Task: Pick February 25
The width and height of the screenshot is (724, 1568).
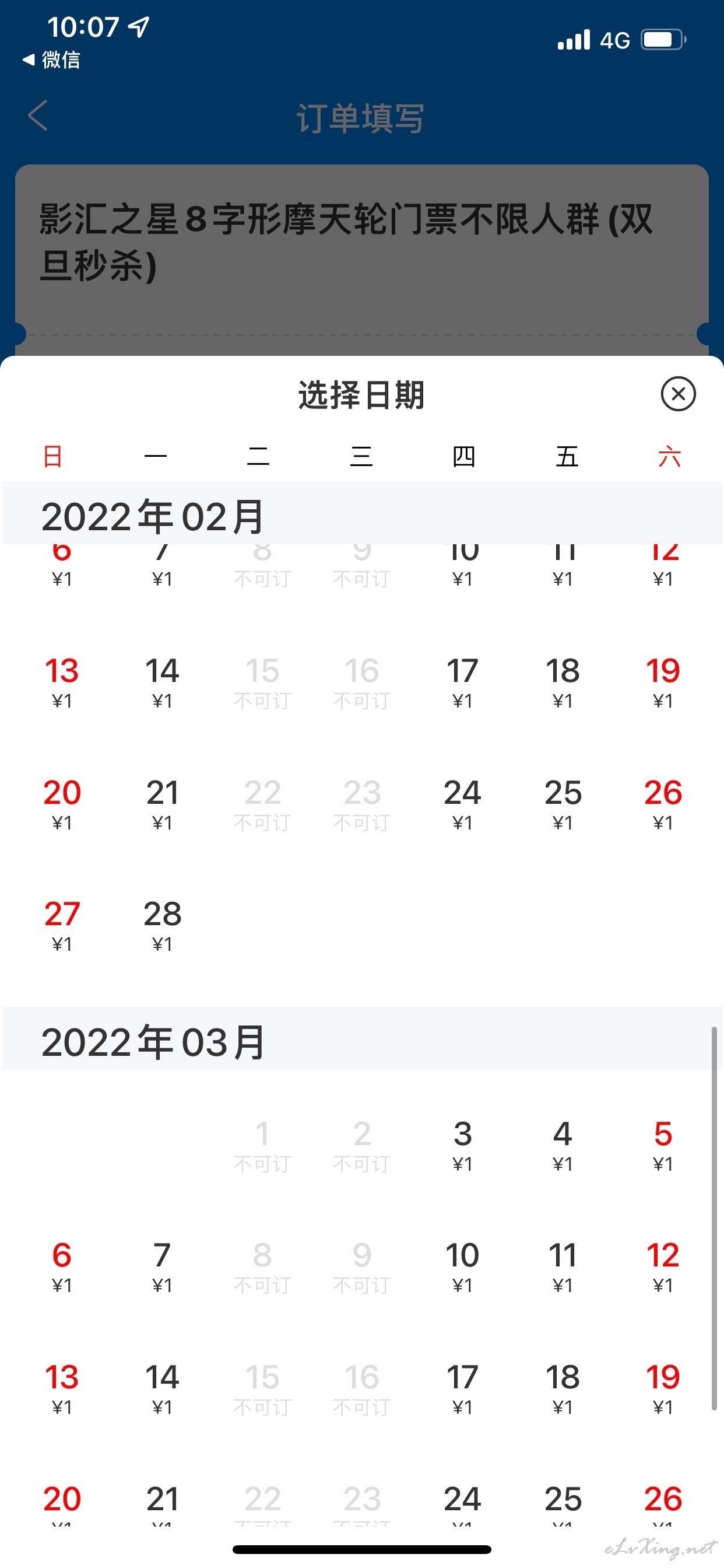Action: tap(563, 804)
